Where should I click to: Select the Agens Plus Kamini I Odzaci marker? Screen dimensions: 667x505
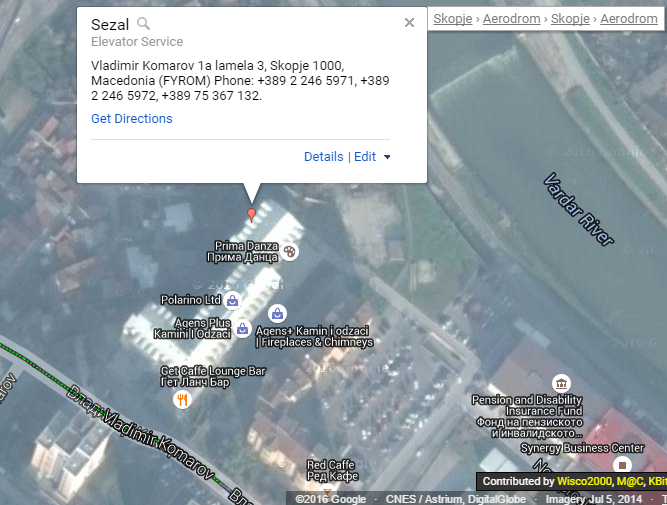[242, 327]
